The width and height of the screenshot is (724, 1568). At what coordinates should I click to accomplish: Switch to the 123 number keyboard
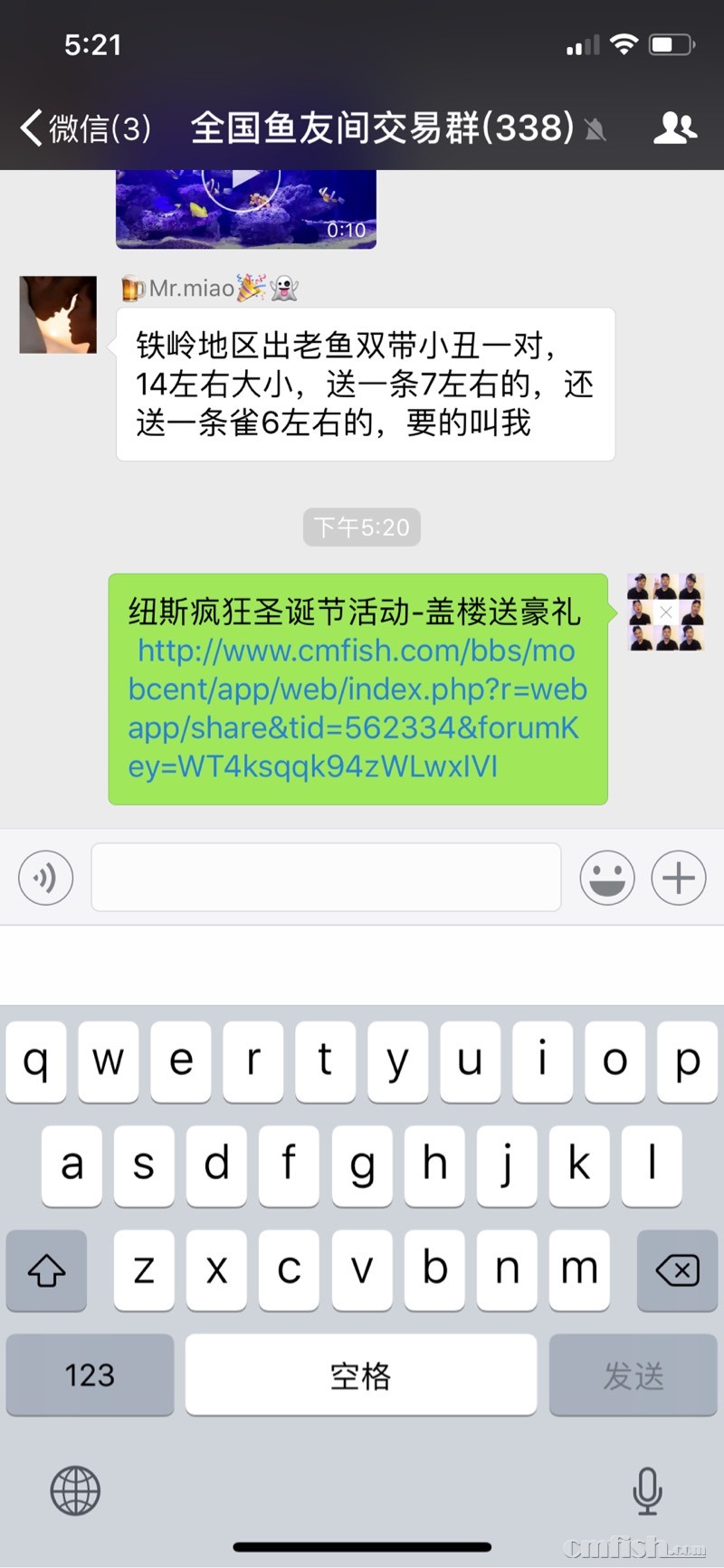[x=89, y=1374]
